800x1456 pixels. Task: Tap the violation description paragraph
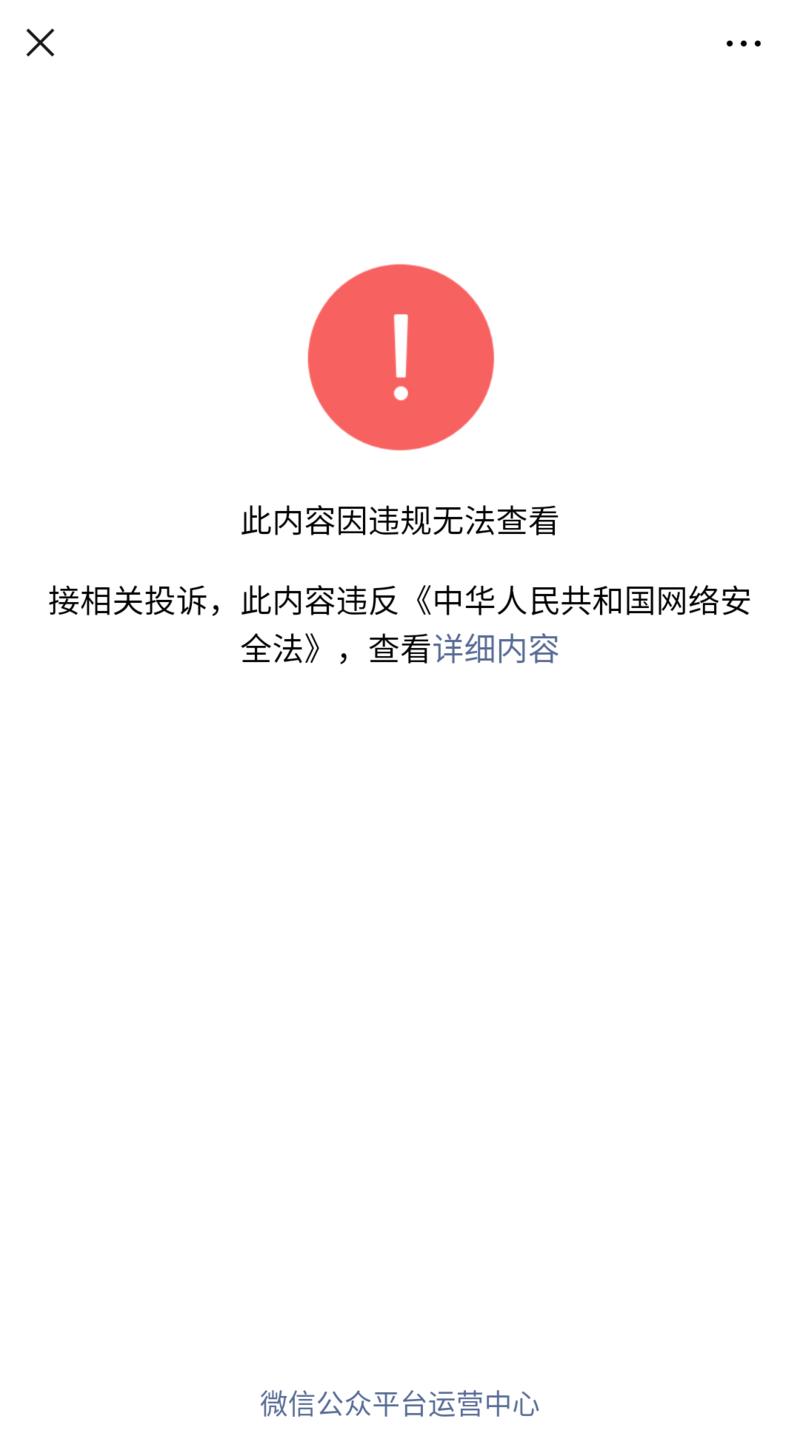point(400,601)
